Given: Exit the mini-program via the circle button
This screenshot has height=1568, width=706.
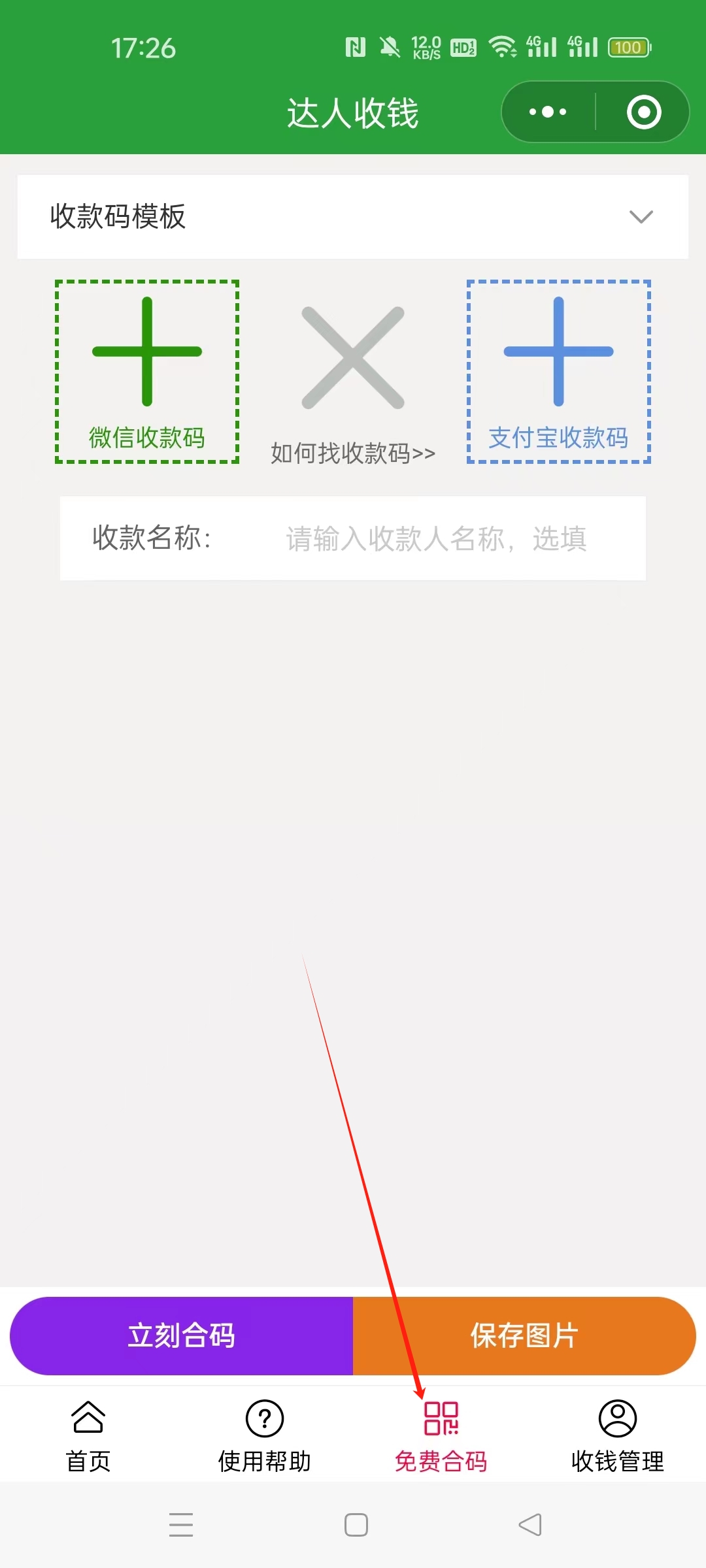Looking at the screenshot, I should pyautogui.click(x=643, y=111).
